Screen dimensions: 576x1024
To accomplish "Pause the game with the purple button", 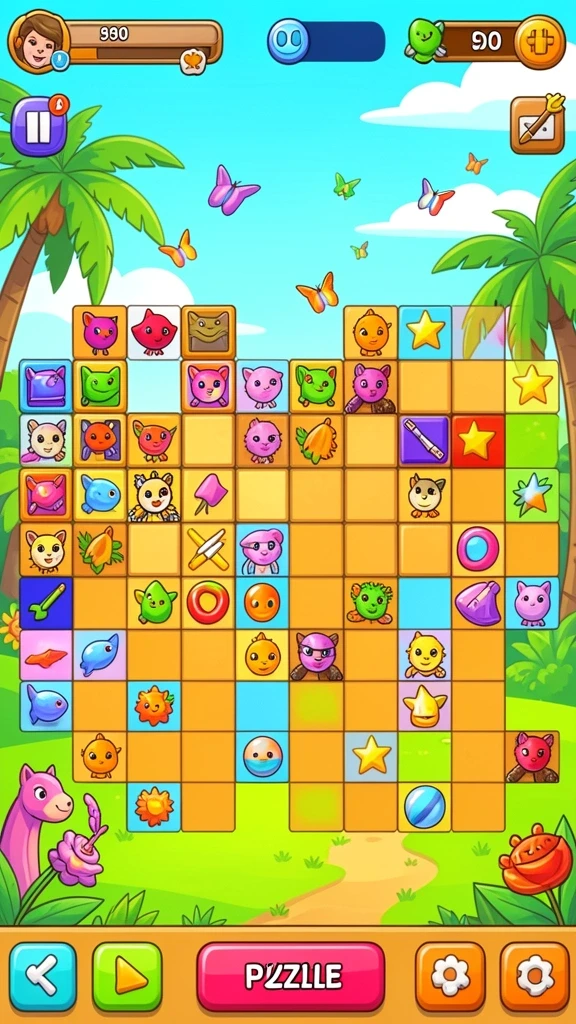I will click(38, 126).
